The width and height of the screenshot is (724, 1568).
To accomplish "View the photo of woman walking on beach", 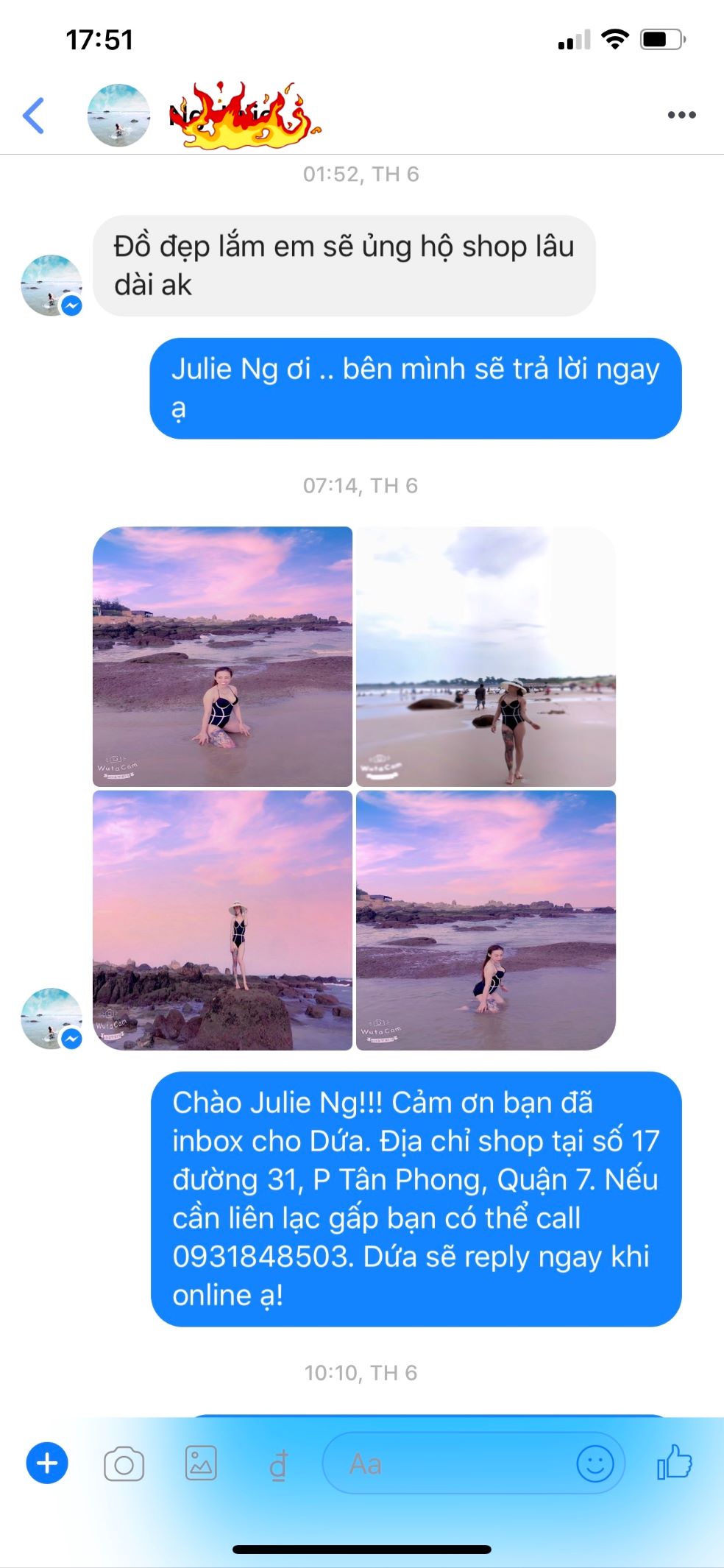I will tap(486, 657).
